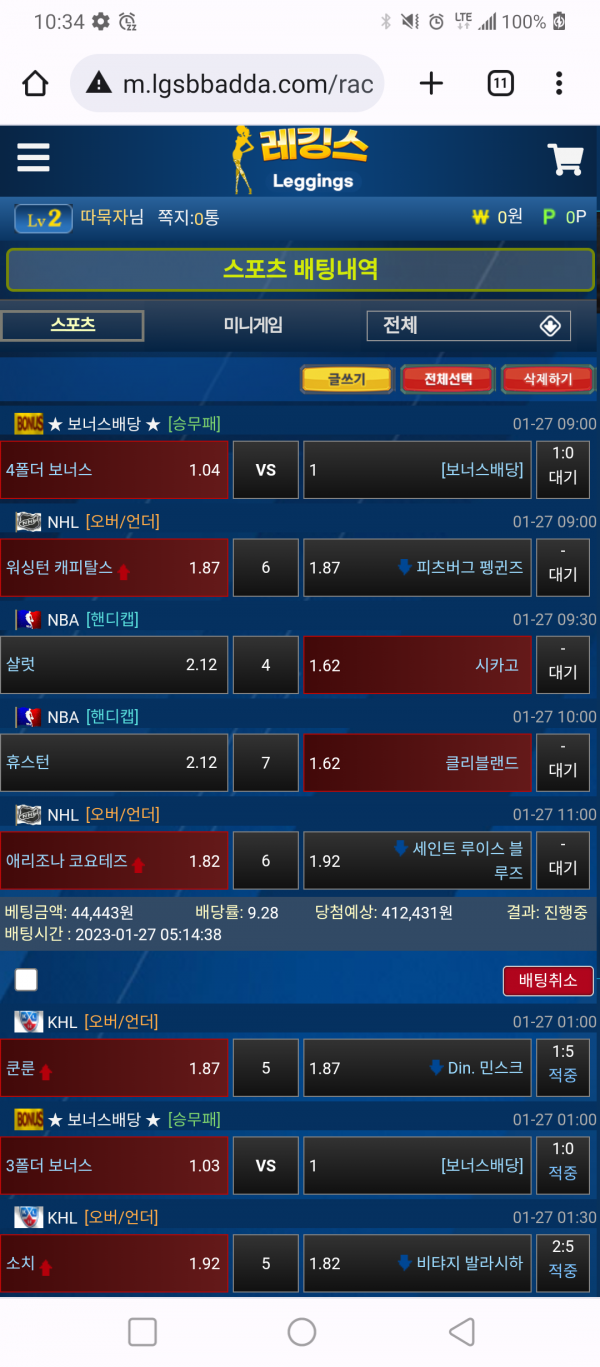Switch to the 스포츠 tab

(x=73, y=325)
